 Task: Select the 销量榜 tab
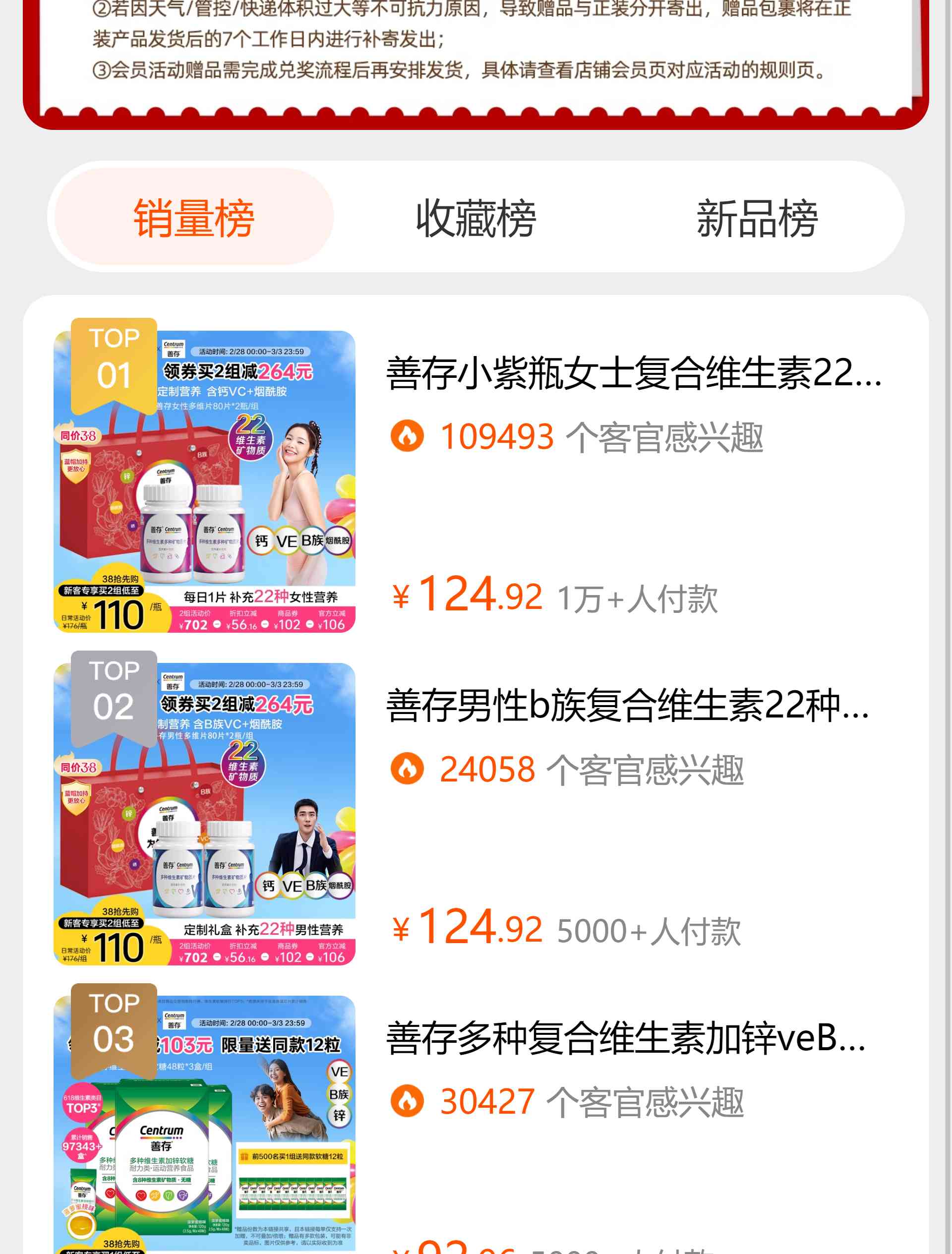(x=193, y=217)
